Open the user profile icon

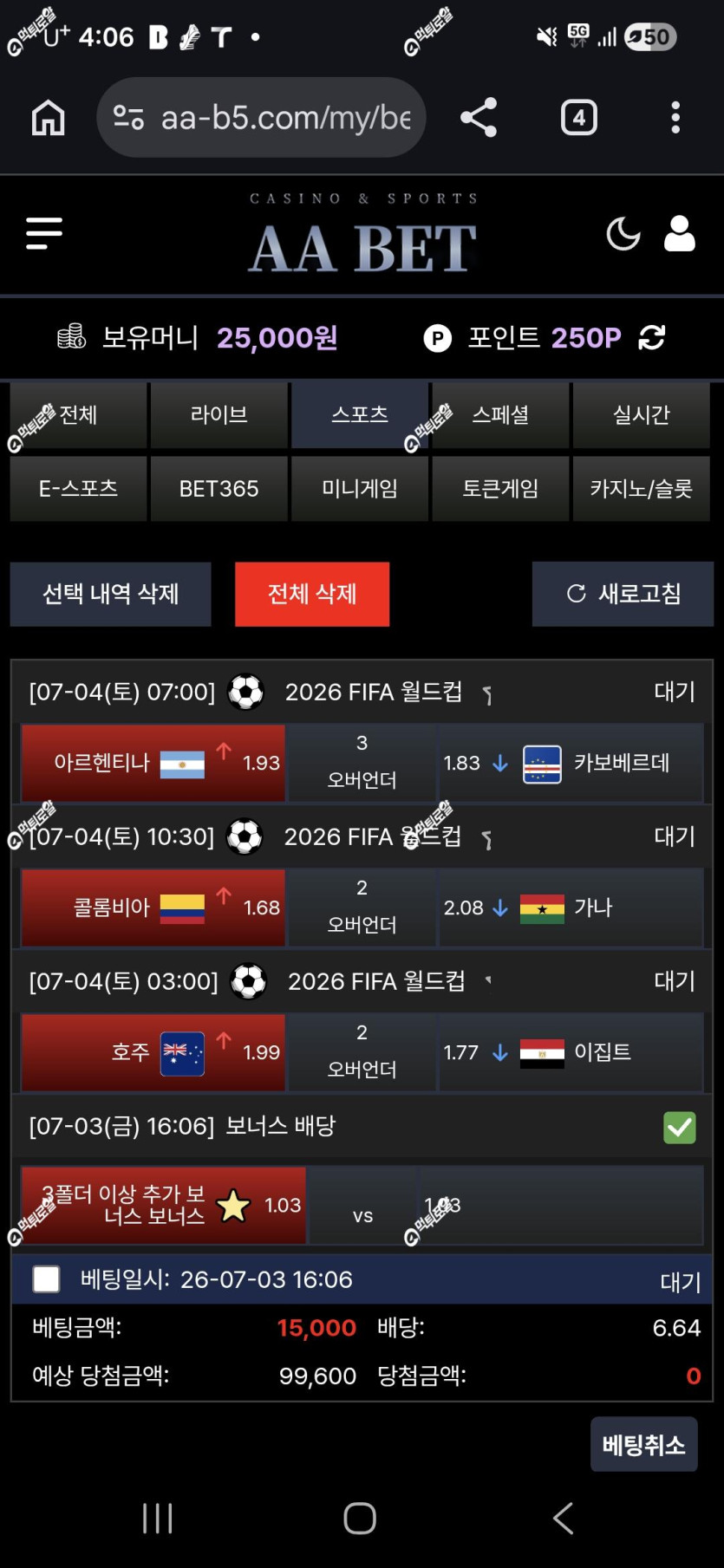680,234
